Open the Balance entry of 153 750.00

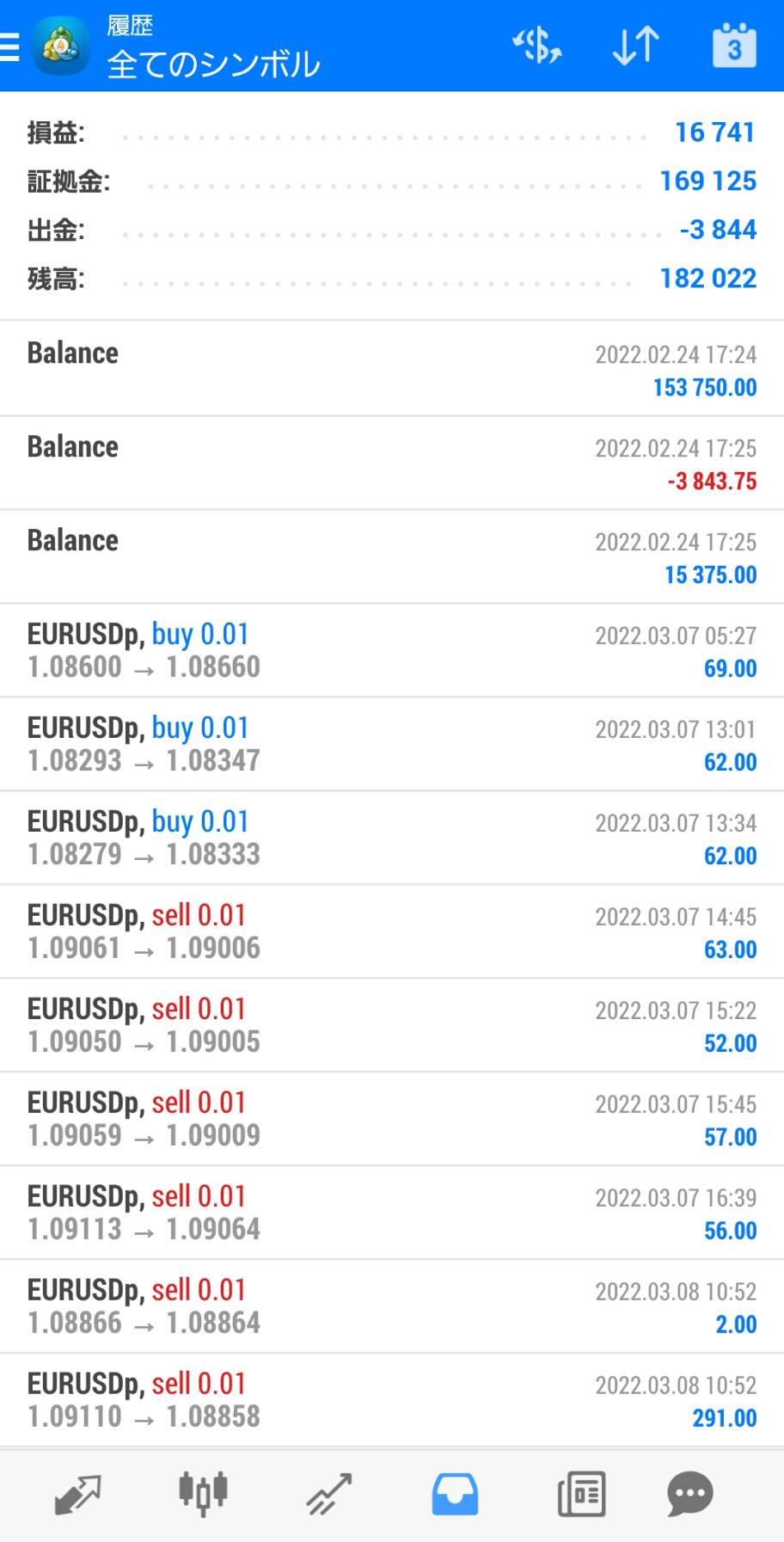(392, 369)
